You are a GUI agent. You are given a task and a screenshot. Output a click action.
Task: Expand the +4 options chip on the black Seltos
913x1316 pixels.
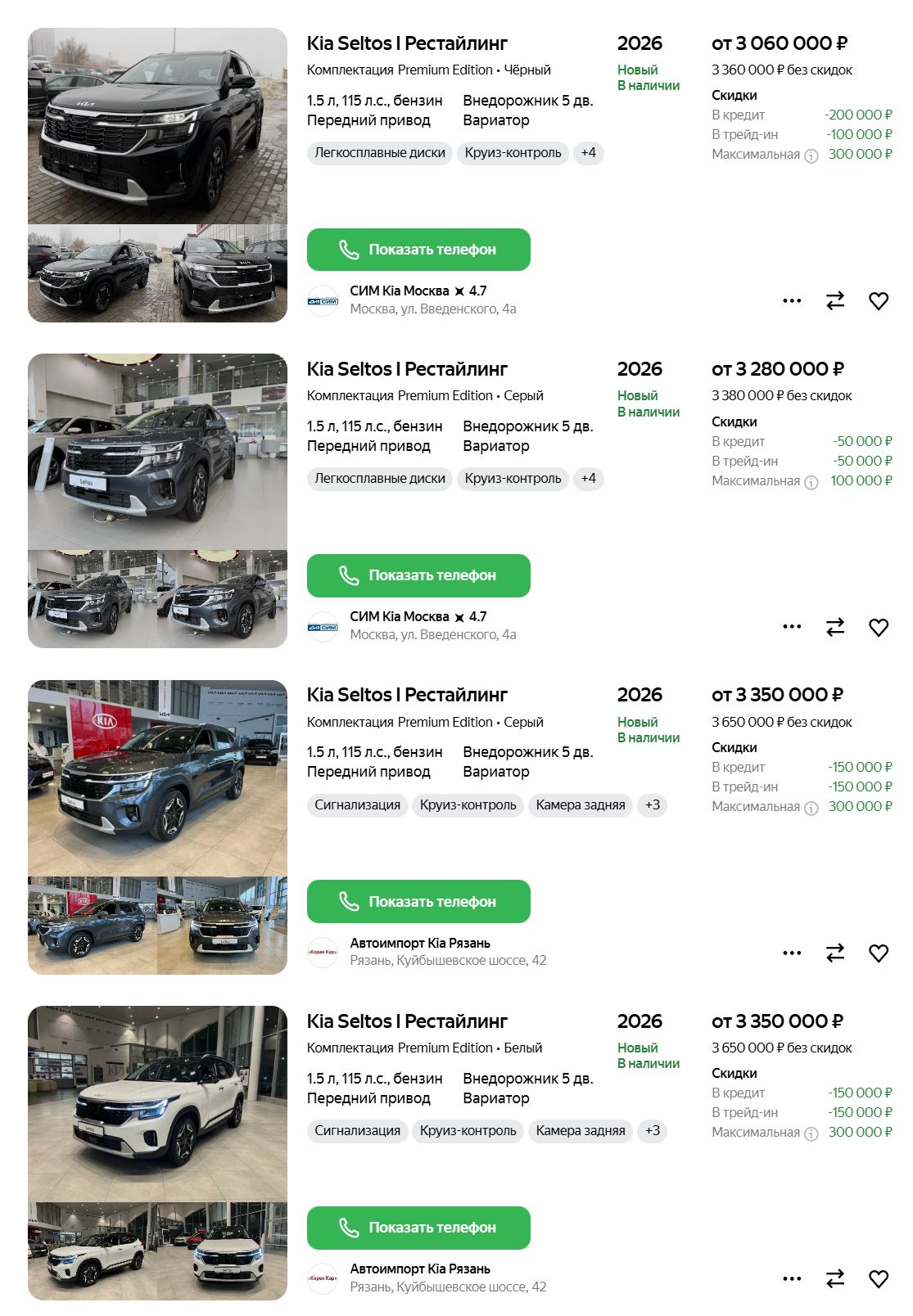click(588, 153)
